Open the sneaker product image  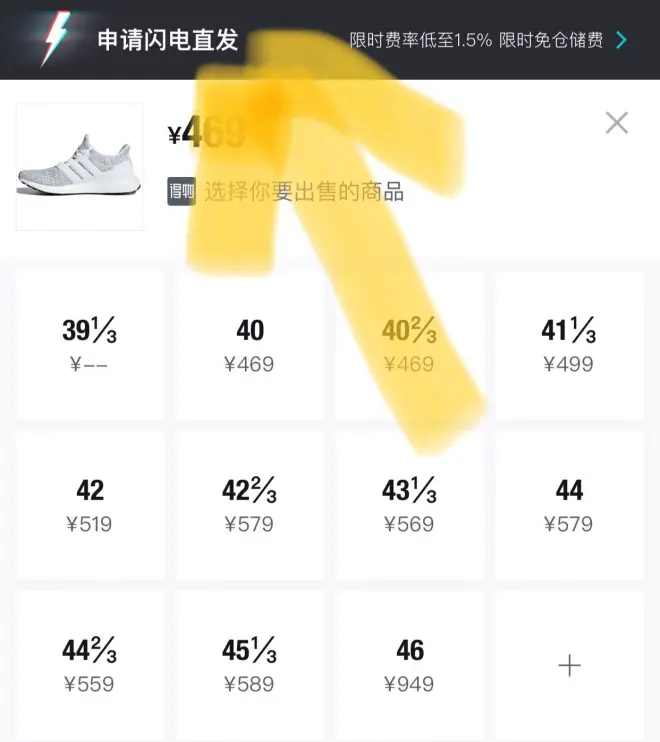pos(80,167)
